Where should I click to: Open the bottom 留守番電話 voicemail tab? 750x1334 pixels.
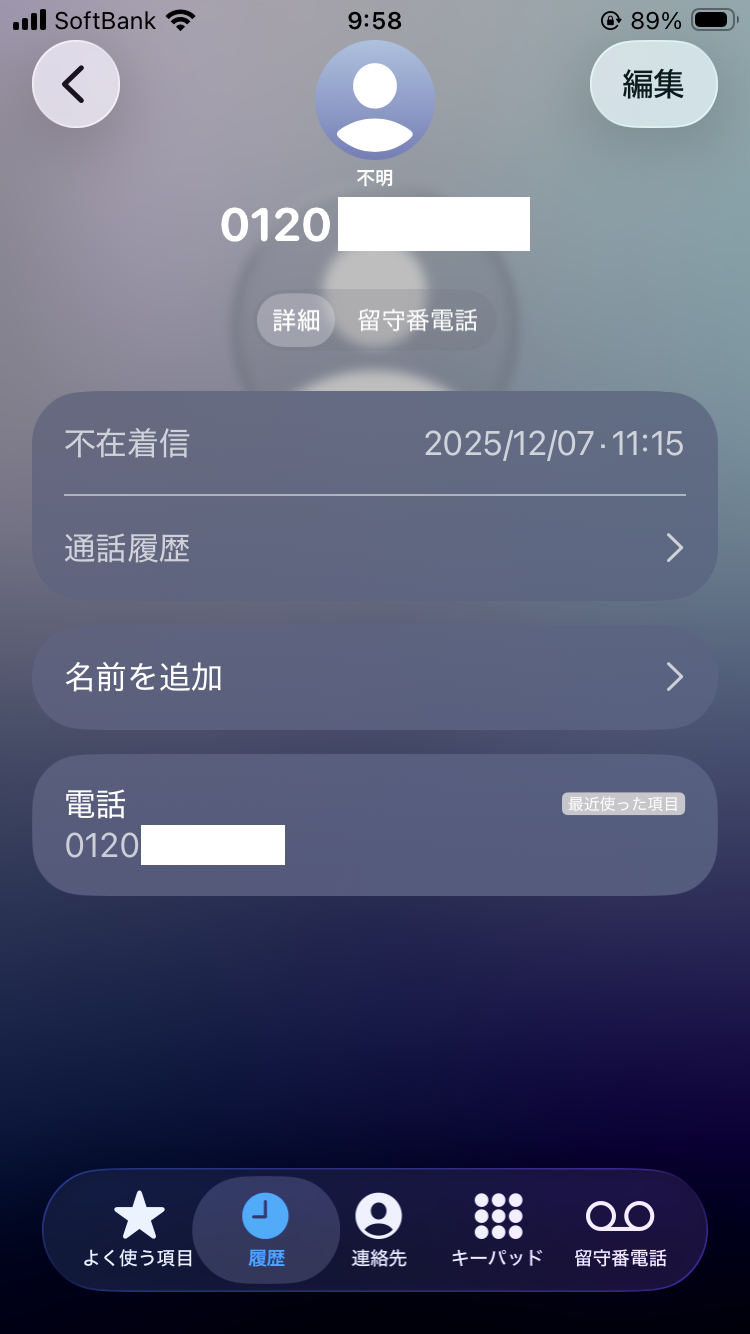coord(620,1230)
